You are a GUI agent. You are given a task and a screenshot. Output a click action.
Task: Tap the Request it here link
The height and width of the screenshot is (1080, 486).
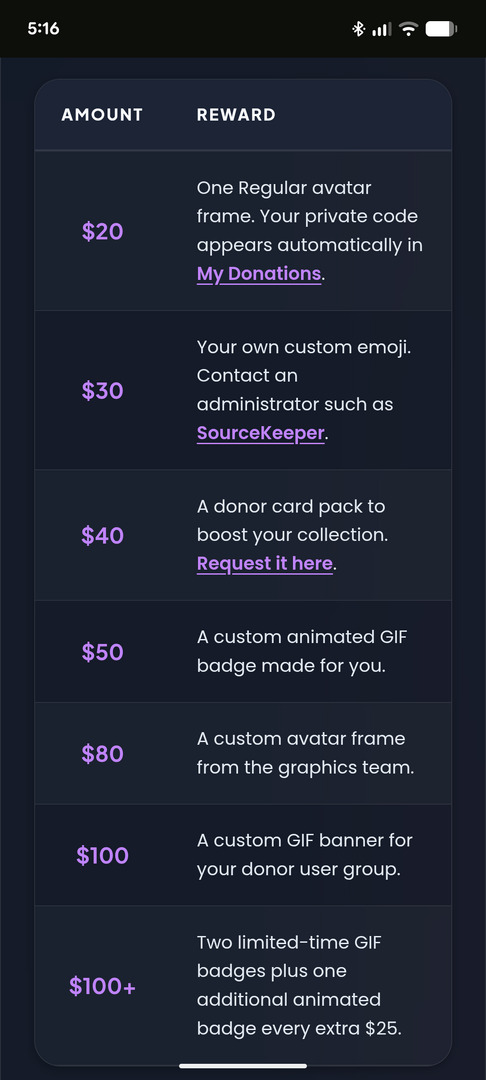pyautogui.click(x=265, y=563)
